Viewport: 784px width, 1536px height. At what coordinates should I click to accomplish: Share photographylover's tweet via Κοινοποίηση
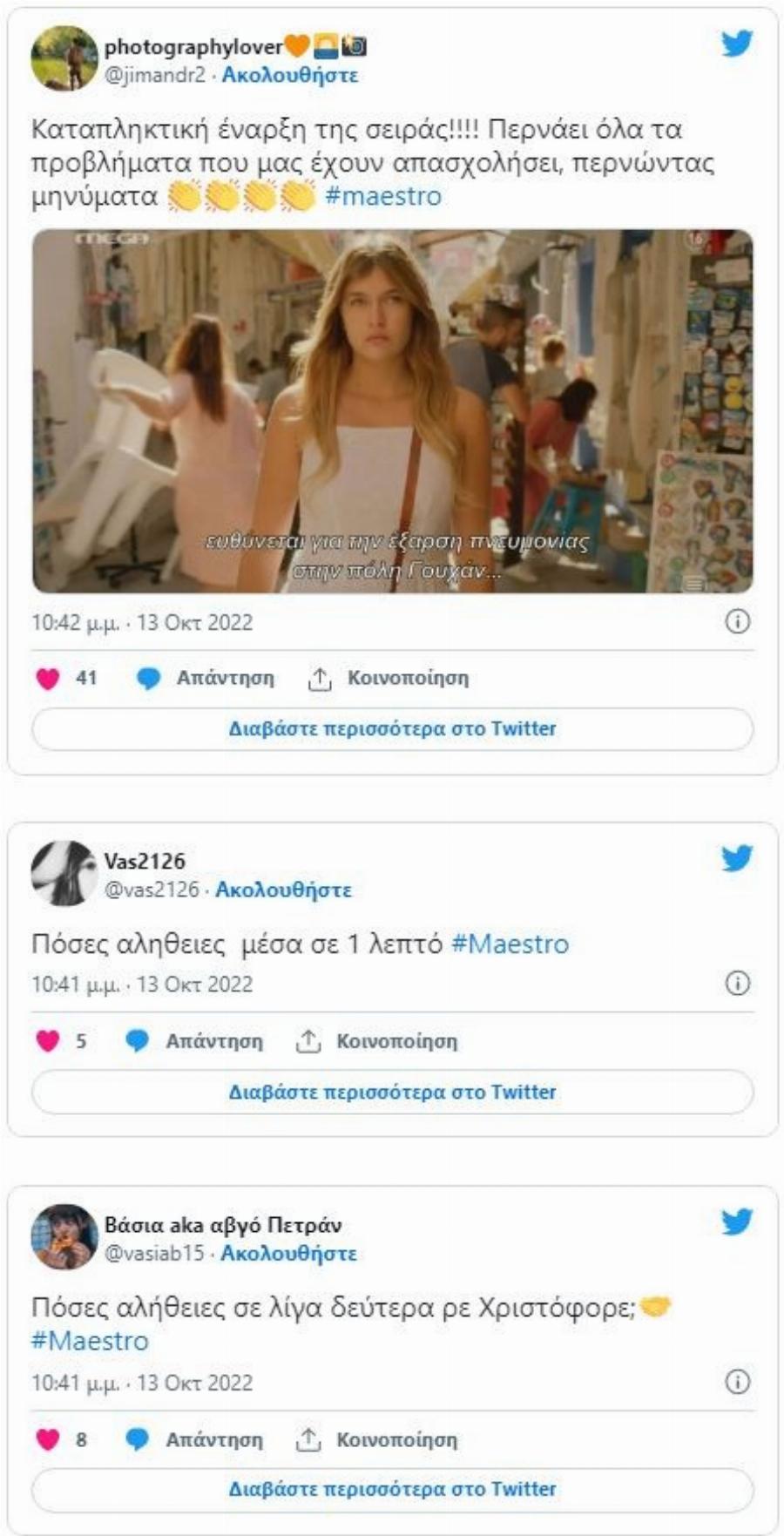click(x=389, y=678)
